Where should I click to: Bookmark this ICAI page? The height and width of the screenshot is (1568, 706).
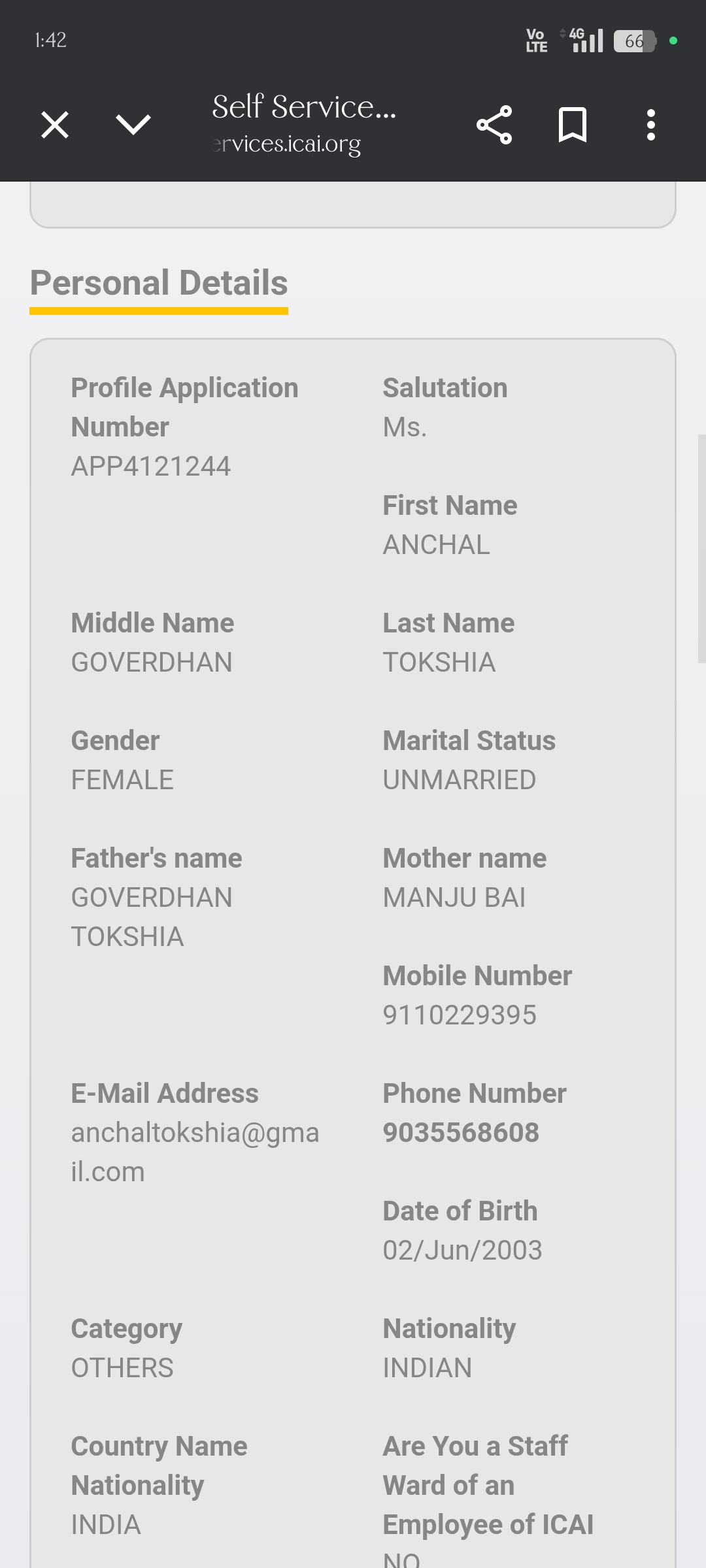tap(573, 124)
